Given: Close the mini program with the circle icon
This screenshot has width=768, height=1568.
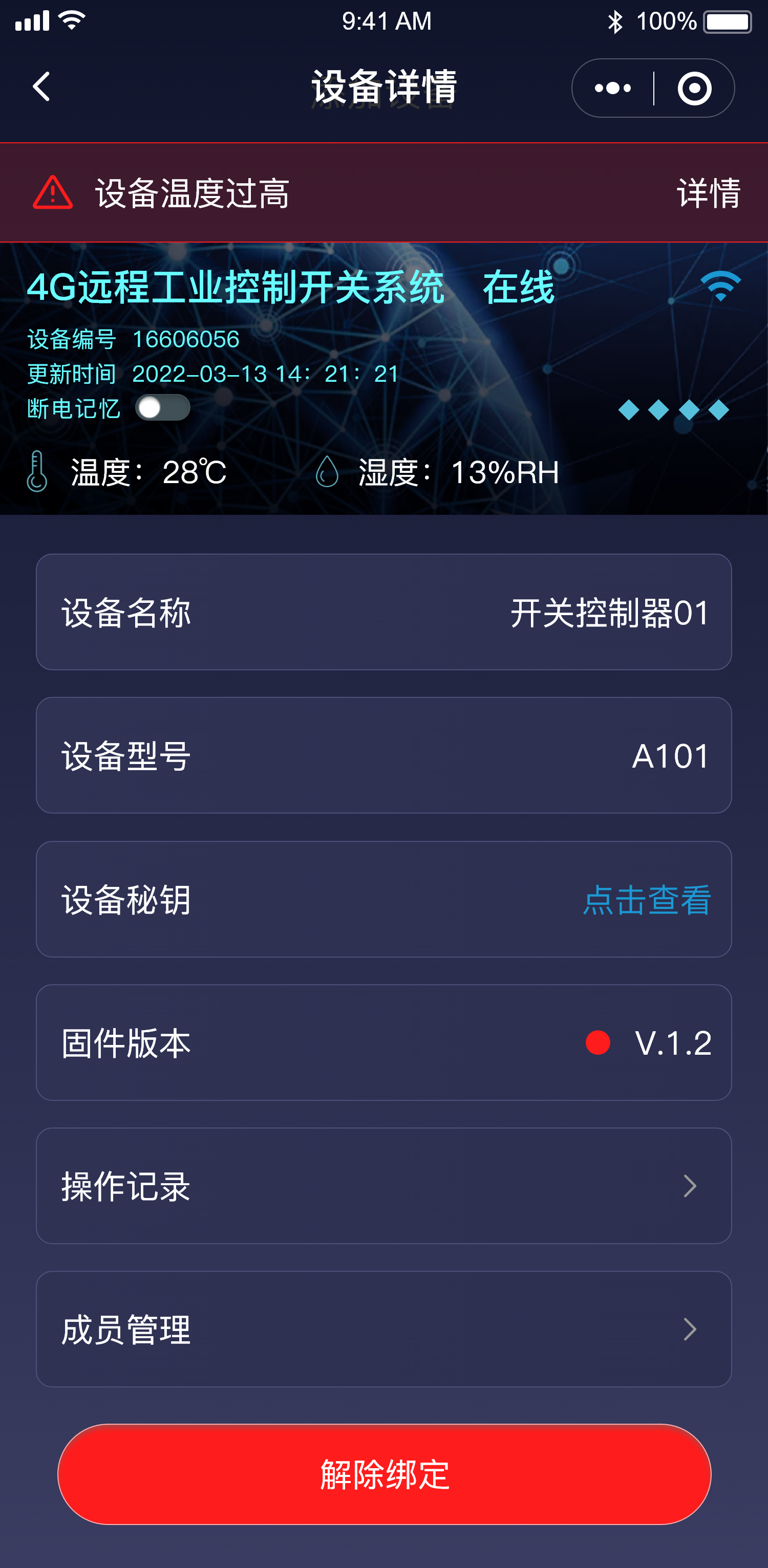Looking at the screenshot, I should [x=694, y=88].
